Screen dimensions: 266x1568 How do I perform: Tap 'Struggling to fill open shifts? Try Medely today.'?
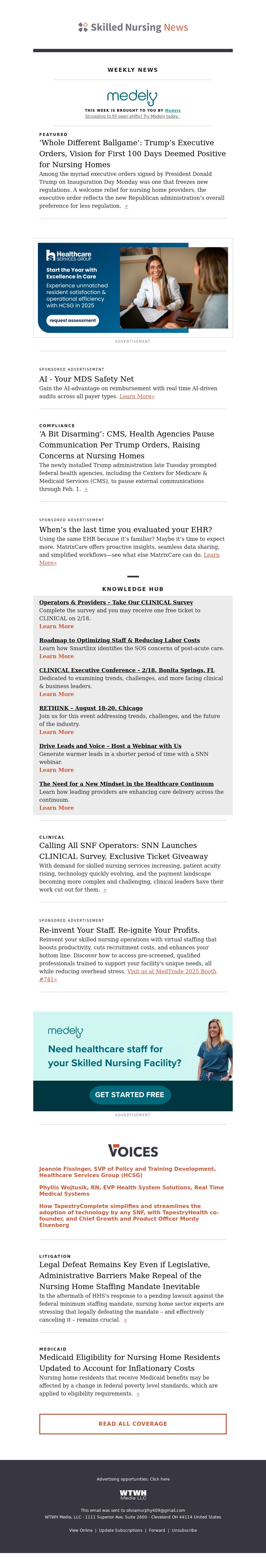[x=132, y=116]
